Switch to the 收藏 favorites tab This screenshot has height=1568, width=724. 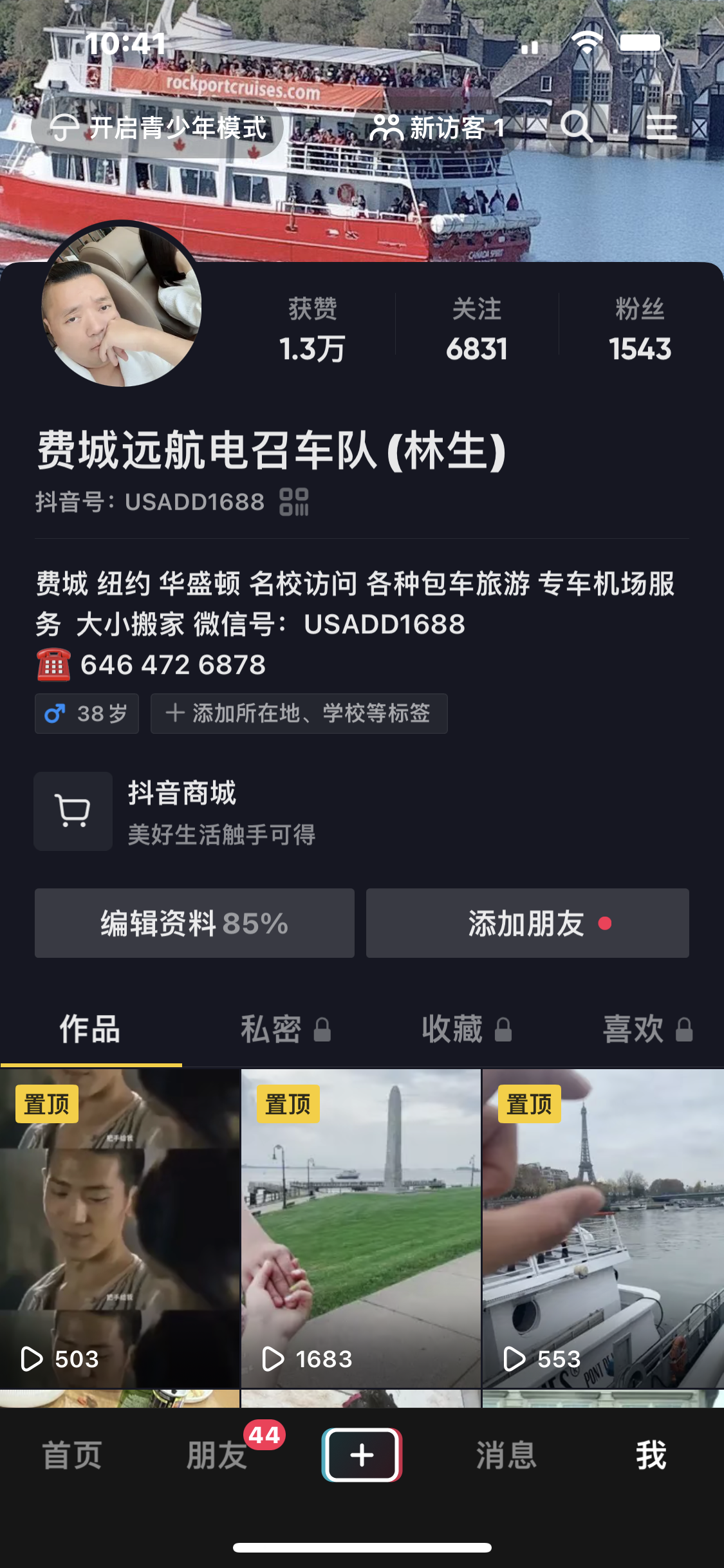pyautogui.click(x=465, y=1029)
